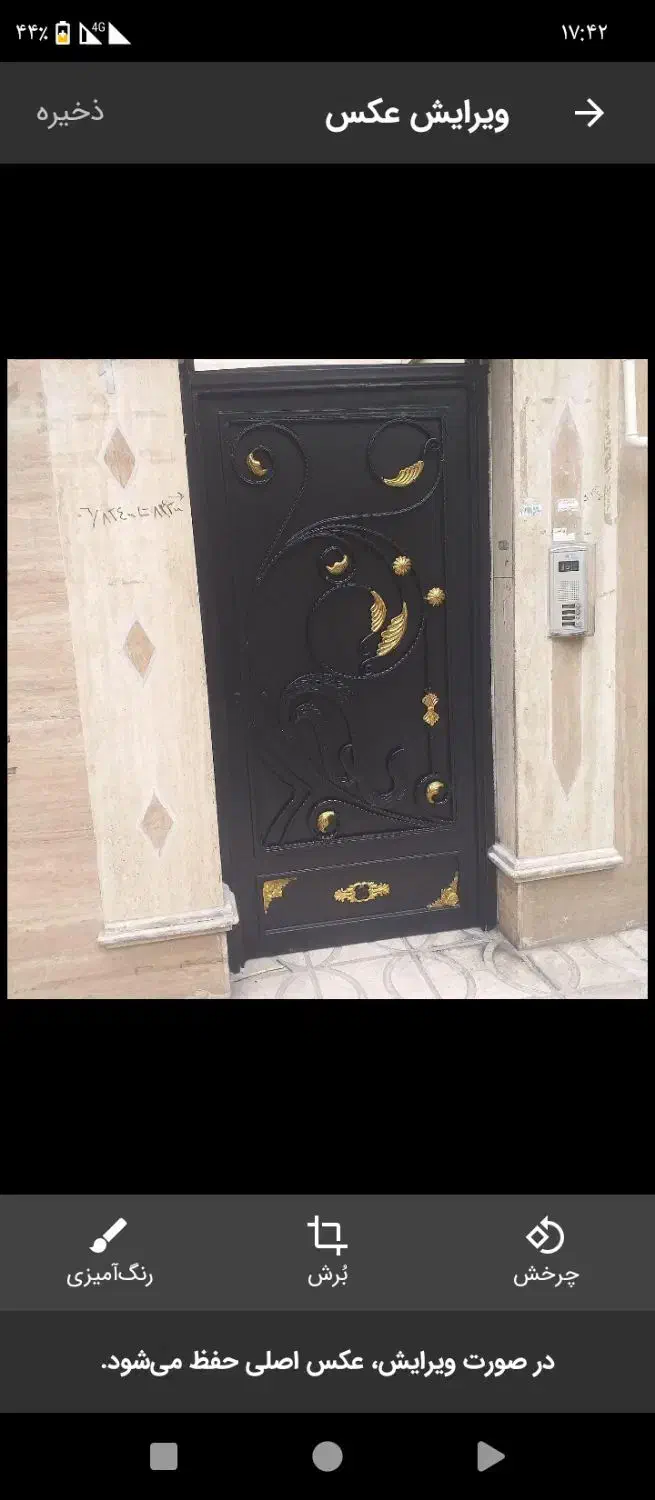
Task: Tap the system back triangle
Action: (490, 1456)
